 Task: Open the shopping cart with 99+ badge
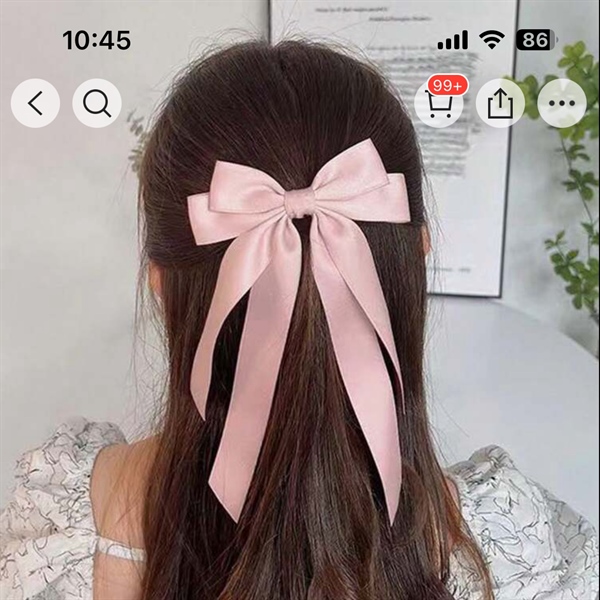pos(439,104)
